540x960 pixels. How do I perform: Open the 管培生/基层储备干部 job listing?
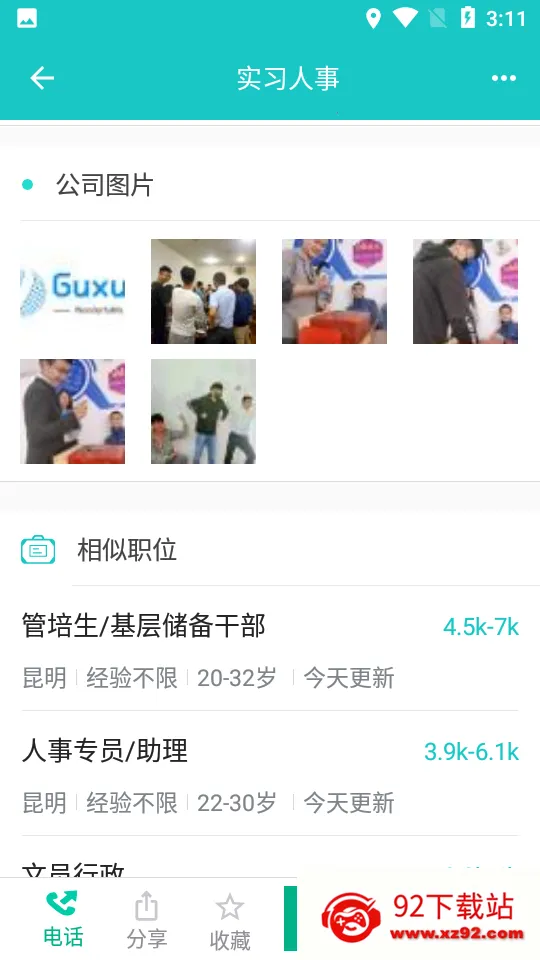click(x=270, y=650)
